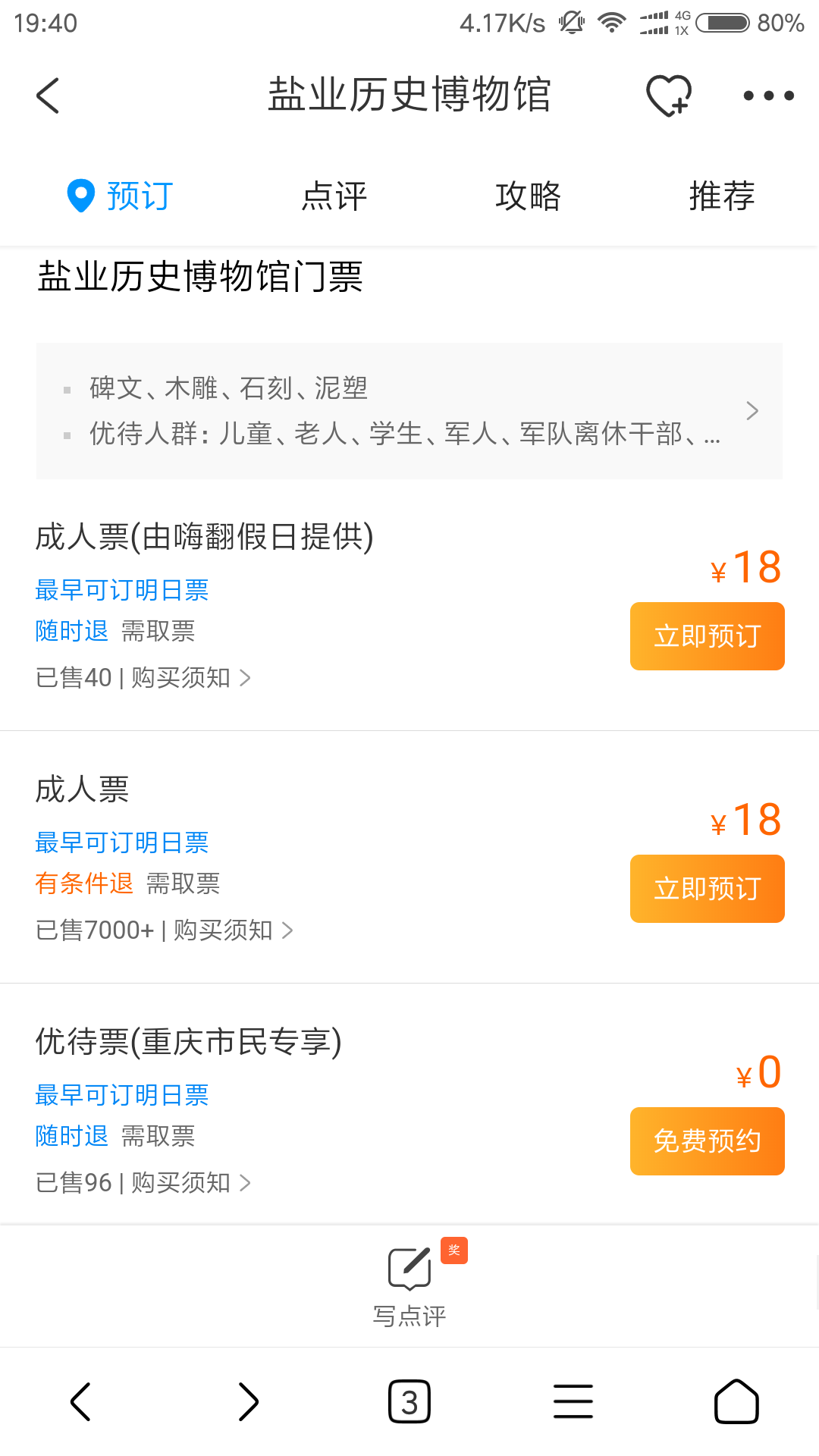
Task: Add 盐业历史博物馆 to favorites
Action: point(668,96)
